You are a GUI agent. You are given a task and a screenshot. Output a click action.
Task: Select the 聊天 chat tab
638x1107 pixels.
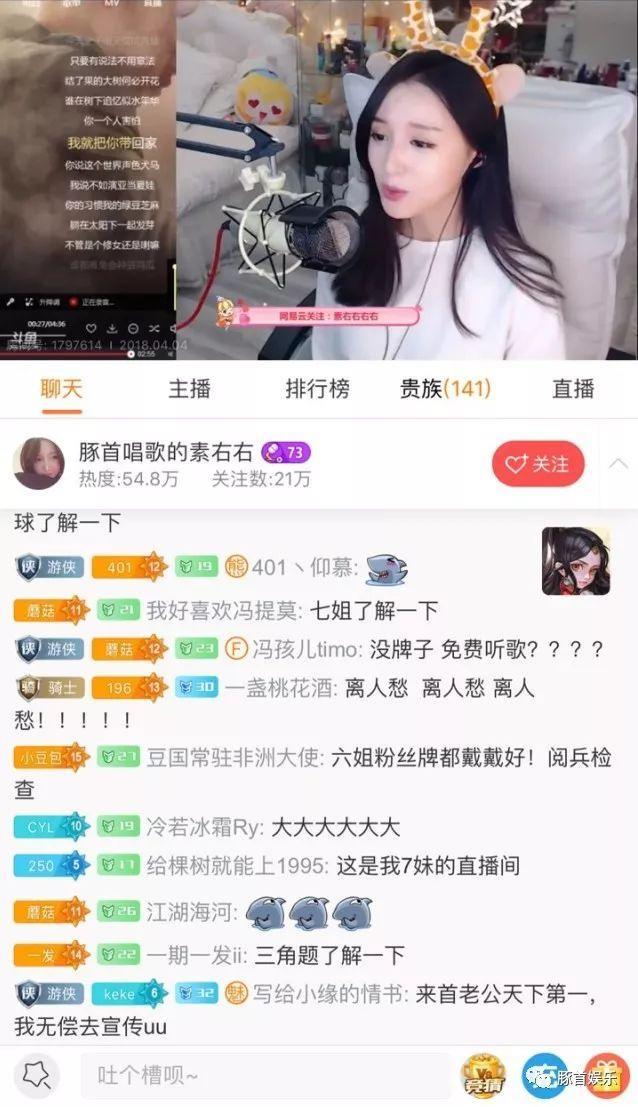61,389
